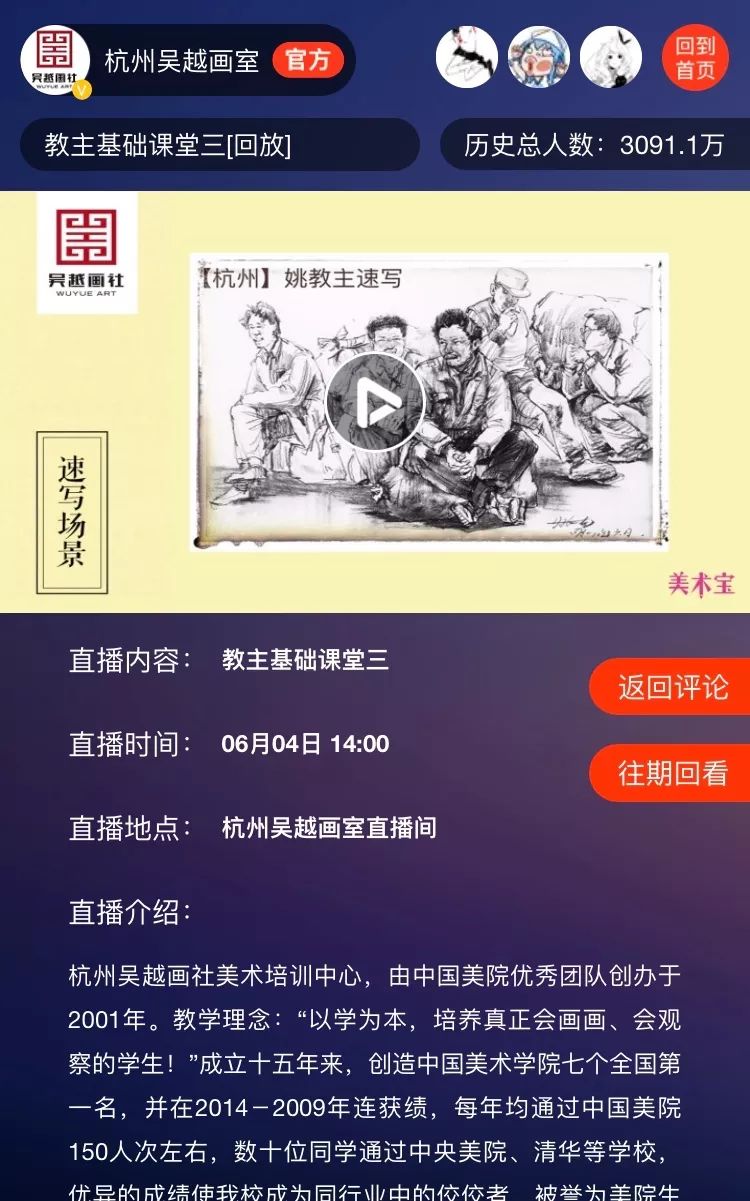Open 杭州吴越画室 profile avatar
Screen dimensions: 750x1201
point(56,60)
